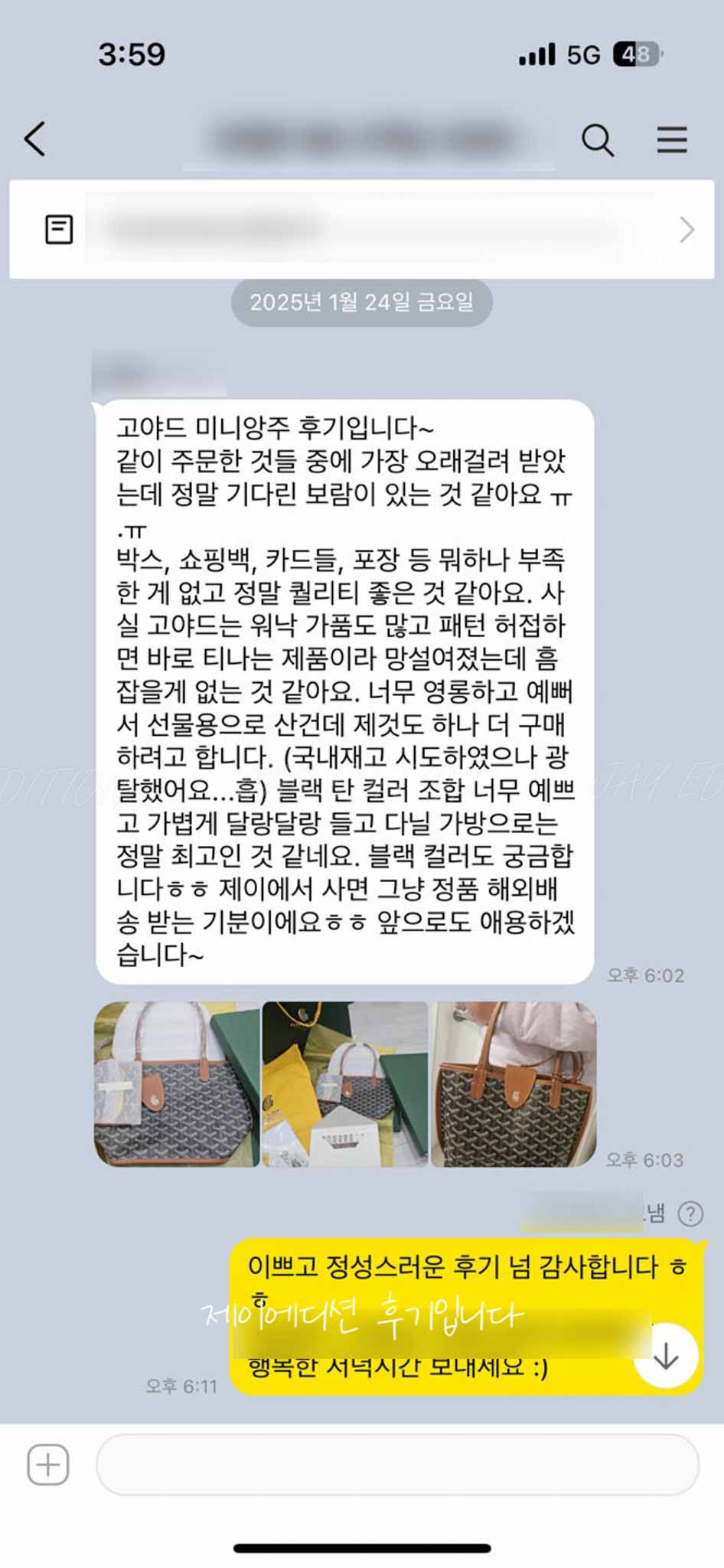Image resolution: width=724 pixels, height=1568 pixels.
Task: Go back to the chat list
Action: coord(35,139)
